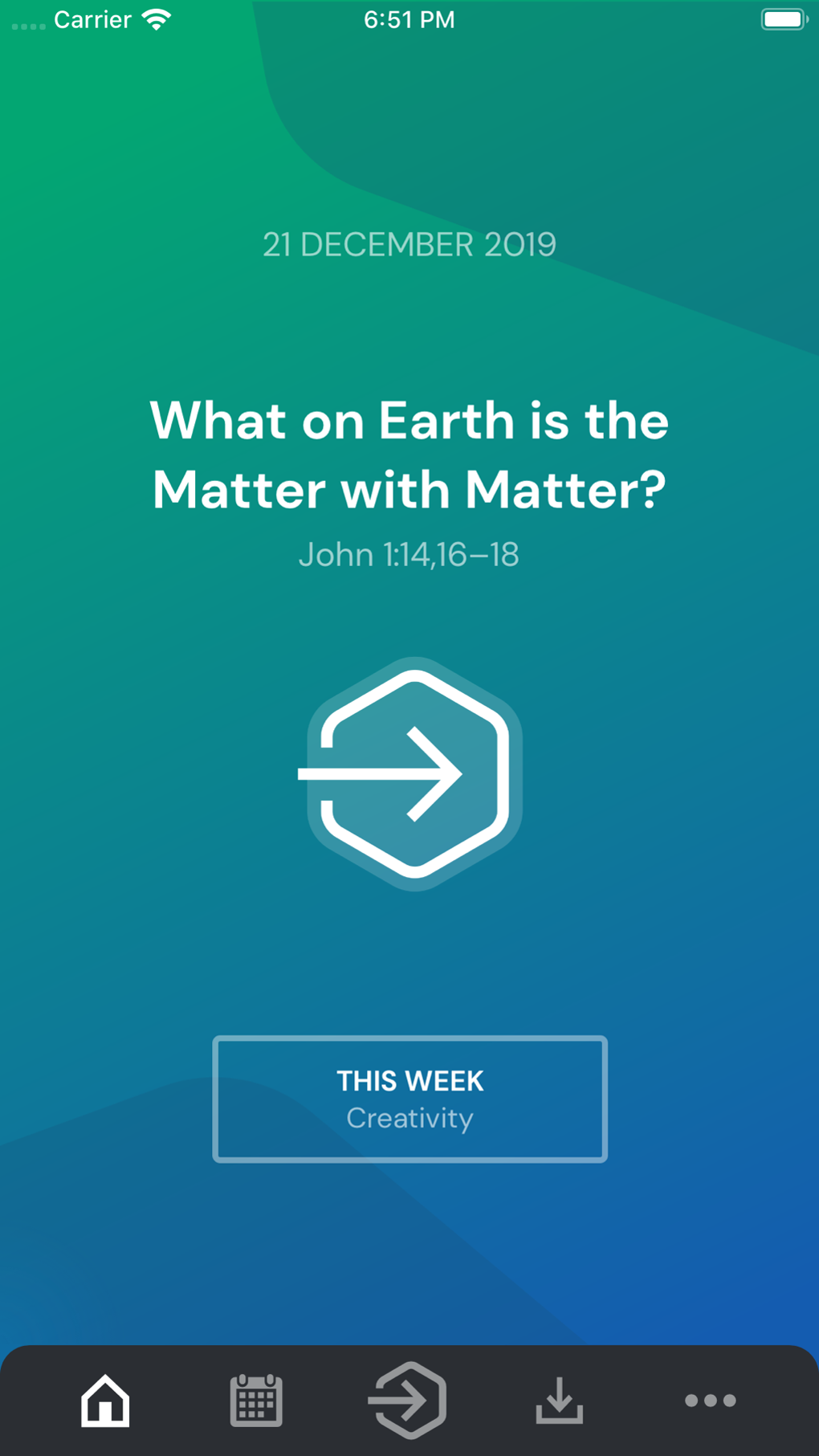819x1456 pixels.
Task: Open the calendar tab
Action: click(x=256, y=1401)
